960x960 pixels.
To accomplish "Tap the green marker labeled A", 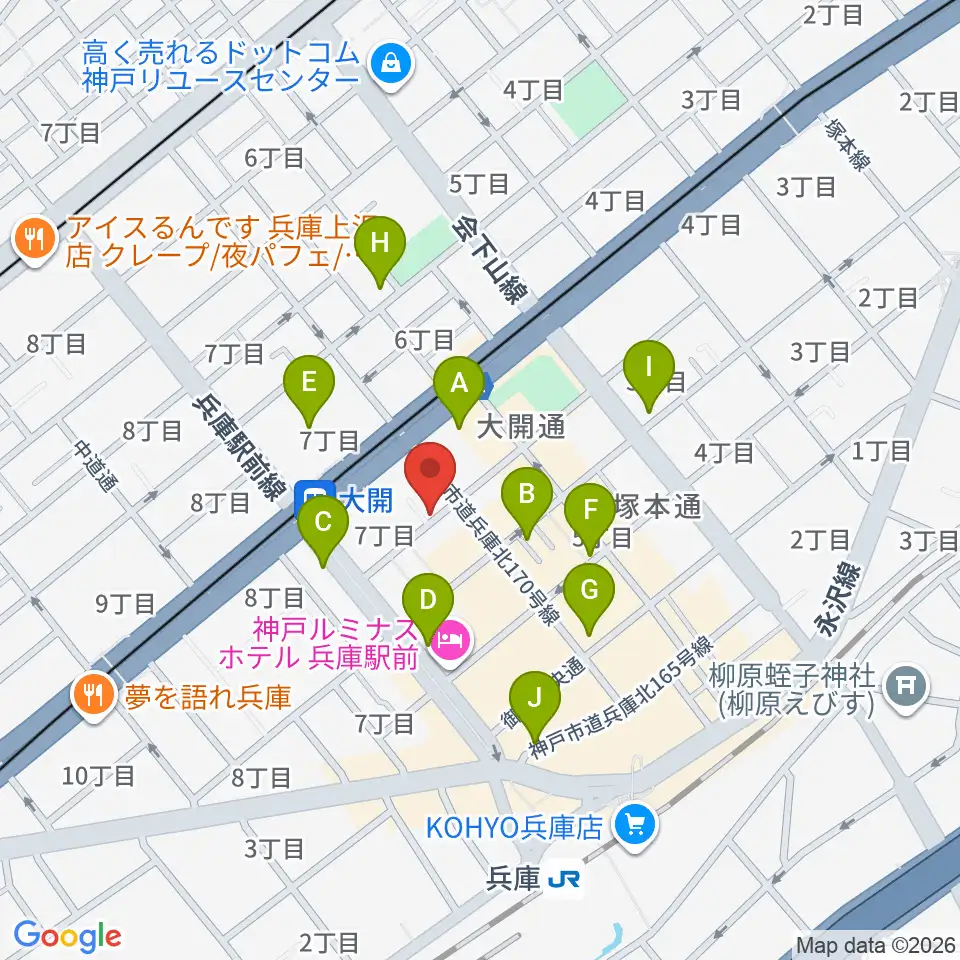I will 459,386.
